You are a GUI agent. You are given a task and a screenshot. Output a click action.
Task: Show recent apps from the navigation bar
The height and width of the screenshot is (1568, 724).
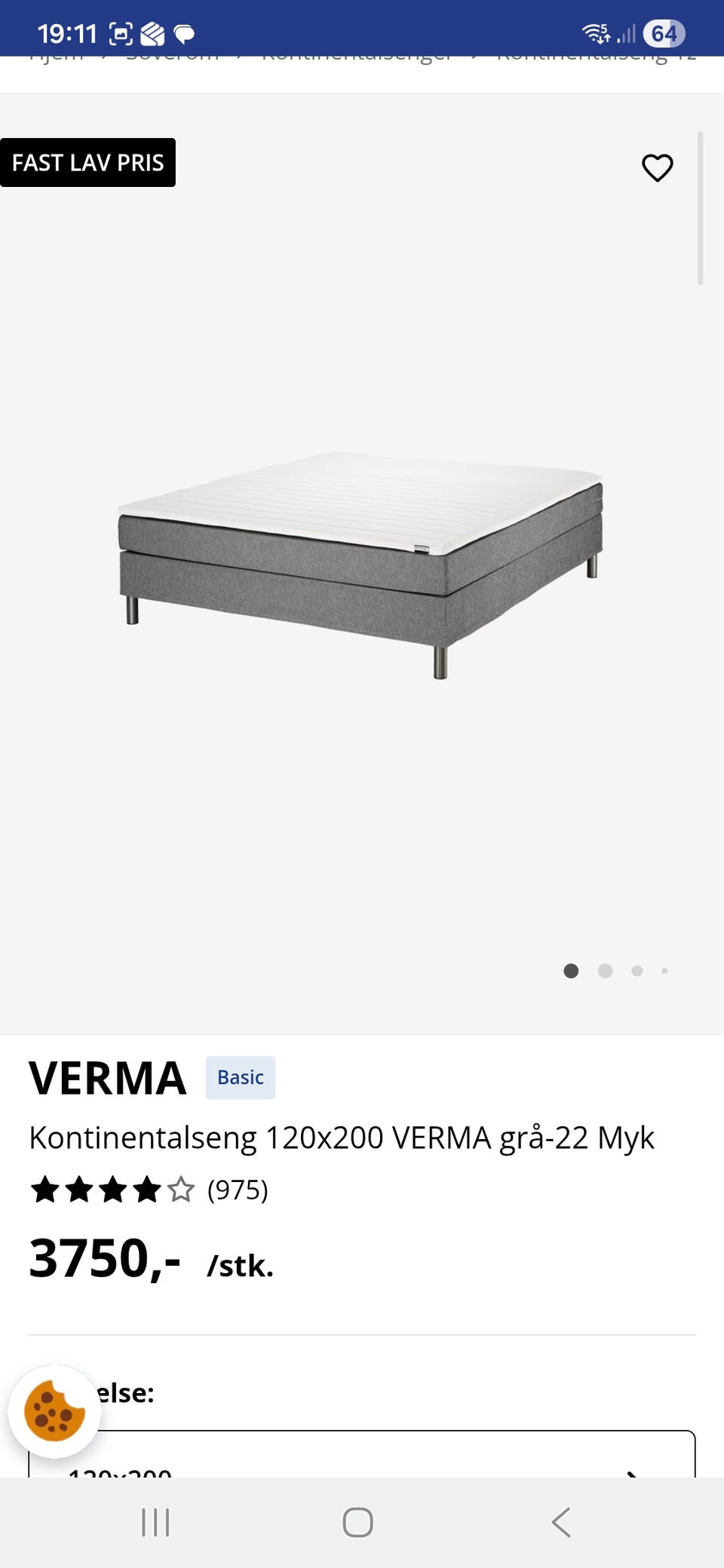click(x=155, y=1522)
